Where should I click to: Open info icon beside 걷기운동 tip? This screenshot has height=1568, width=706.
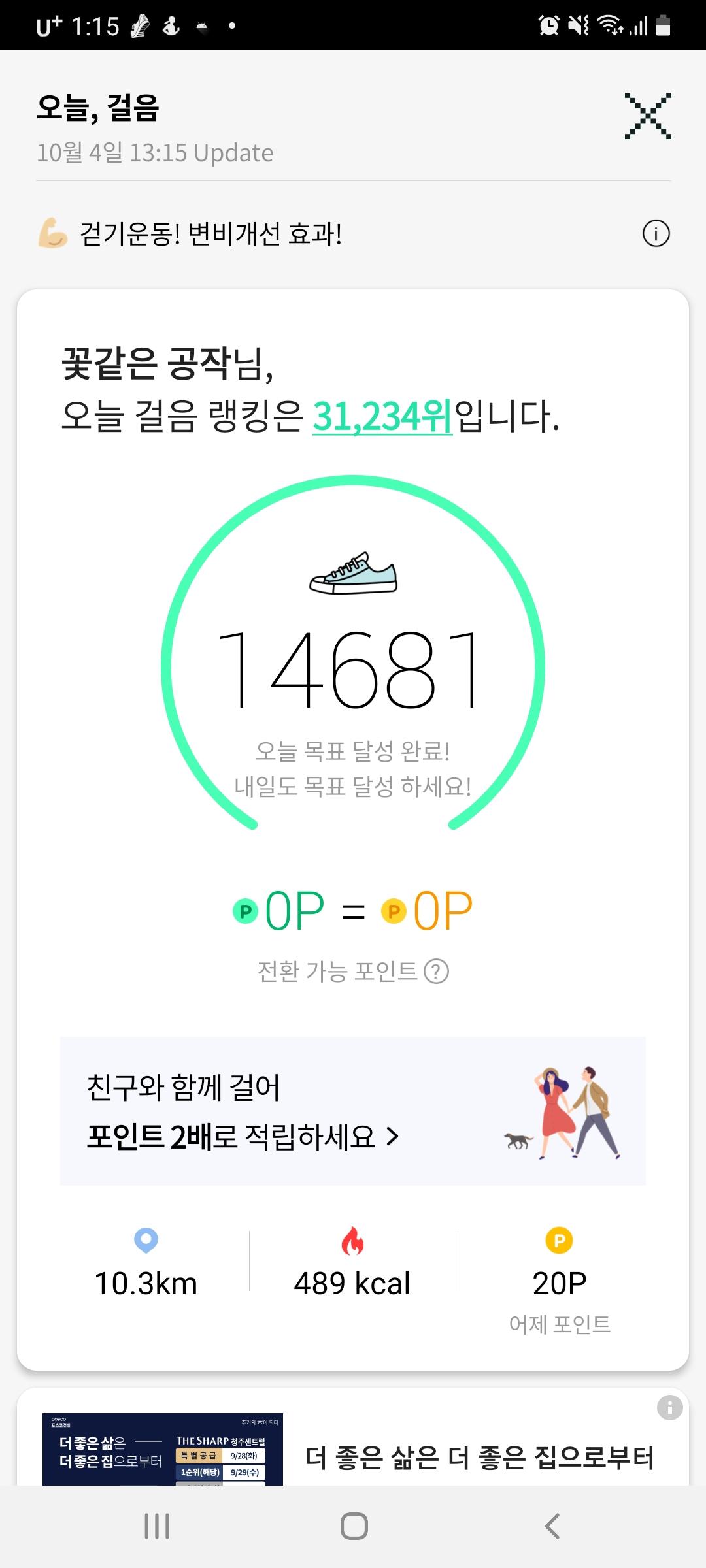coord(656,234)
